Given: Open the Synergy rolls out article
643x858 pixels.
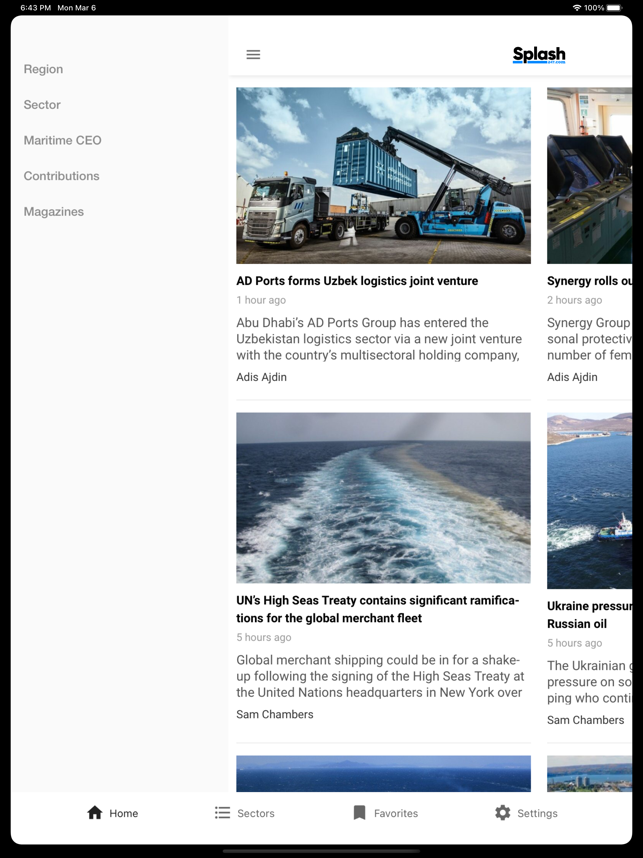Looking at the screenshot, I should click(x=591, y=281).
